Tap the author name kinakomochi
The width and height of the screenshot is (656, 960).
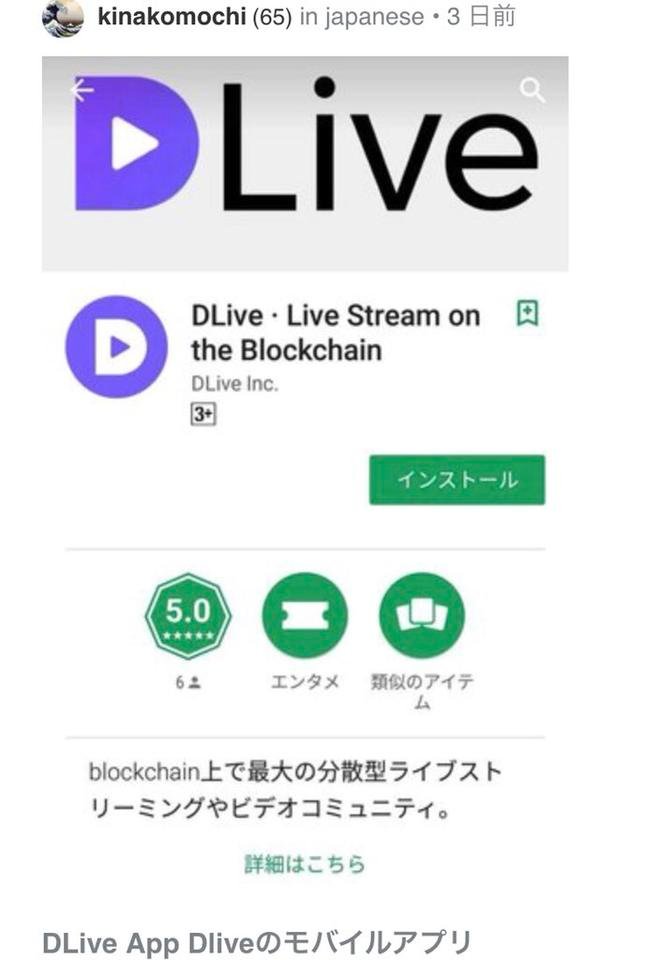tap(172, 18)
